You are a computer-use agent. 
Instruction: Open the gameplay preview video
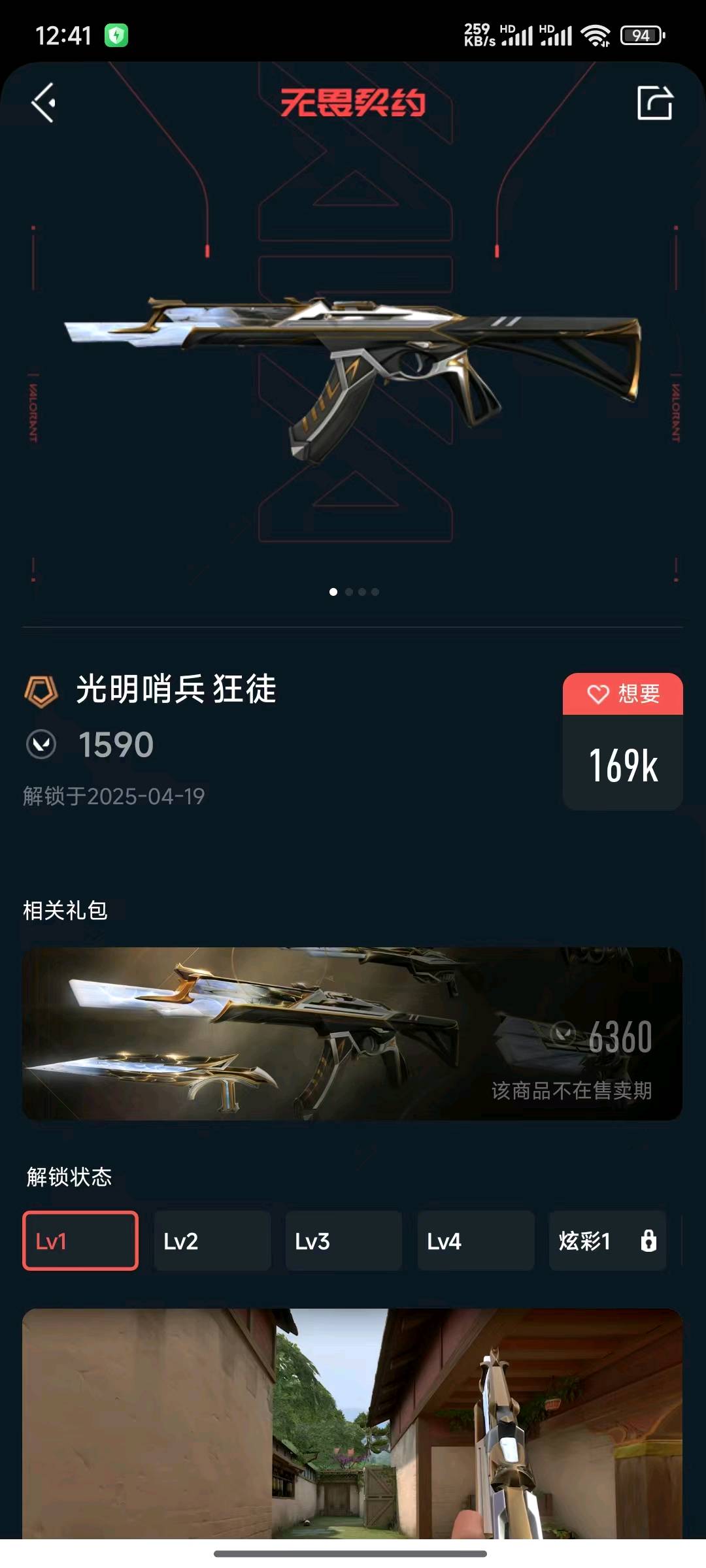pyautogui.click(x=352, y=1423)
